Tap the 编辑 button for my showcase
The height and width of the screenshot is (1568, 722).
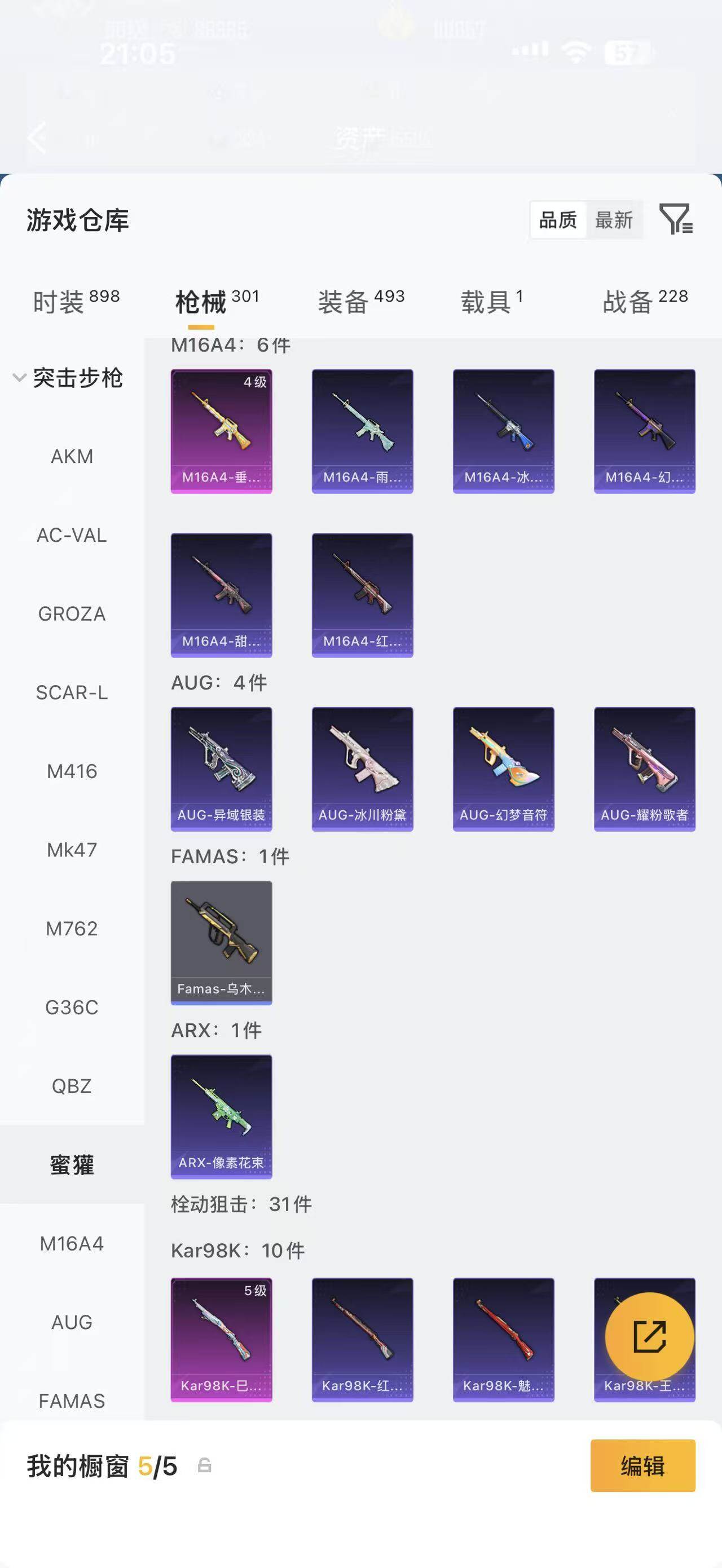click(x=642, y=1466)
